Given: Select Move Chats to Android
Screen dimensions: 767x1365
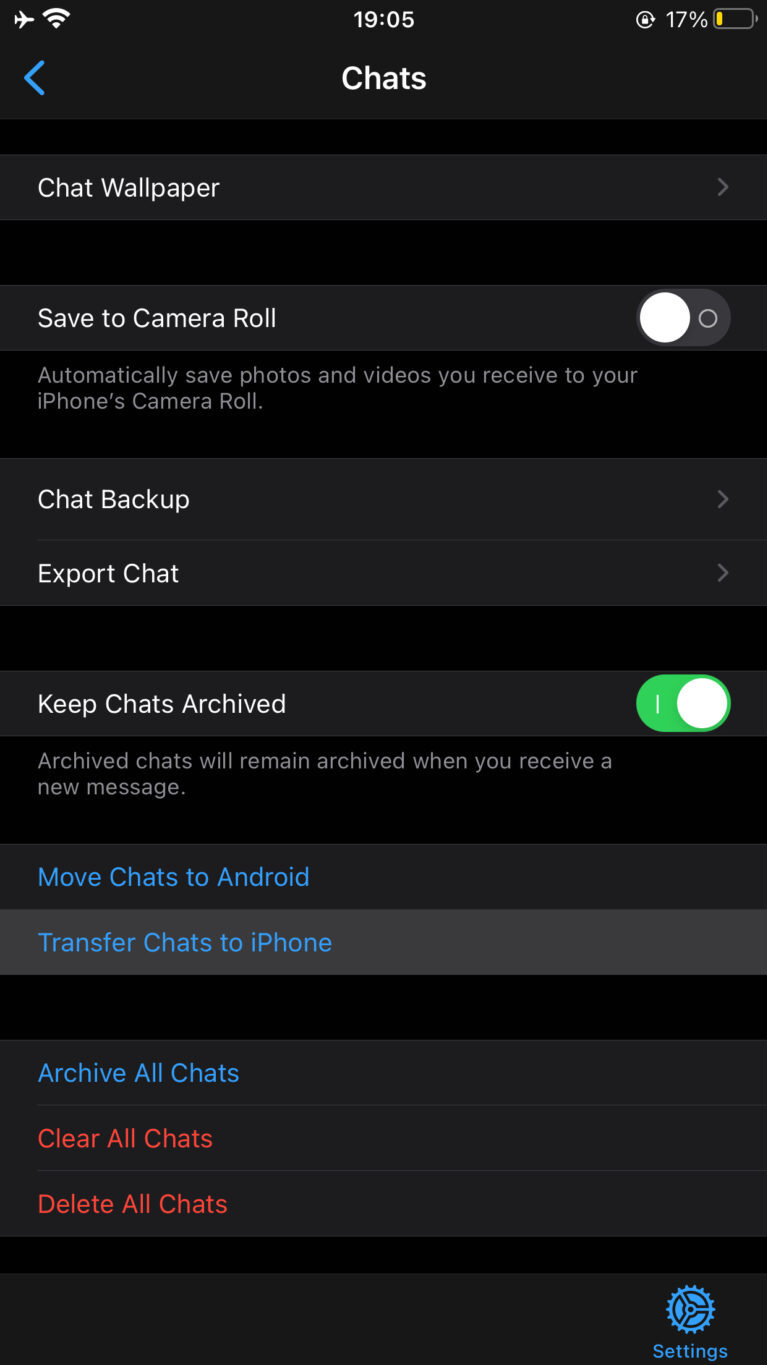Looking at the screenshot, I should (x=174, y=877).
